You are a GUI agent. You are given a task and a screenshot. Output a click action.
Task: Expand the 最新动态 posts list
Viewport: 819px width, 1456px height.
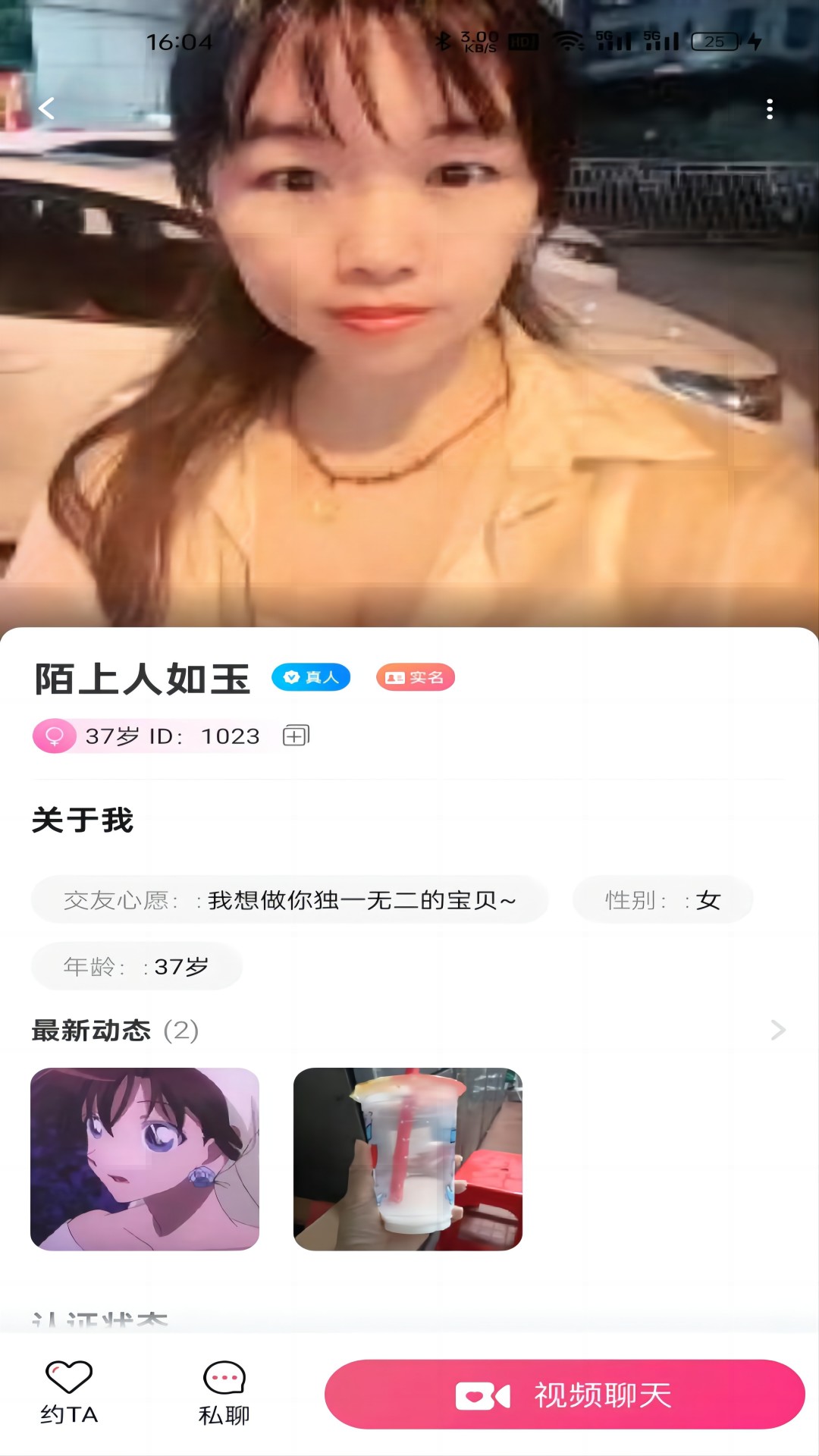pos(777,1030)
